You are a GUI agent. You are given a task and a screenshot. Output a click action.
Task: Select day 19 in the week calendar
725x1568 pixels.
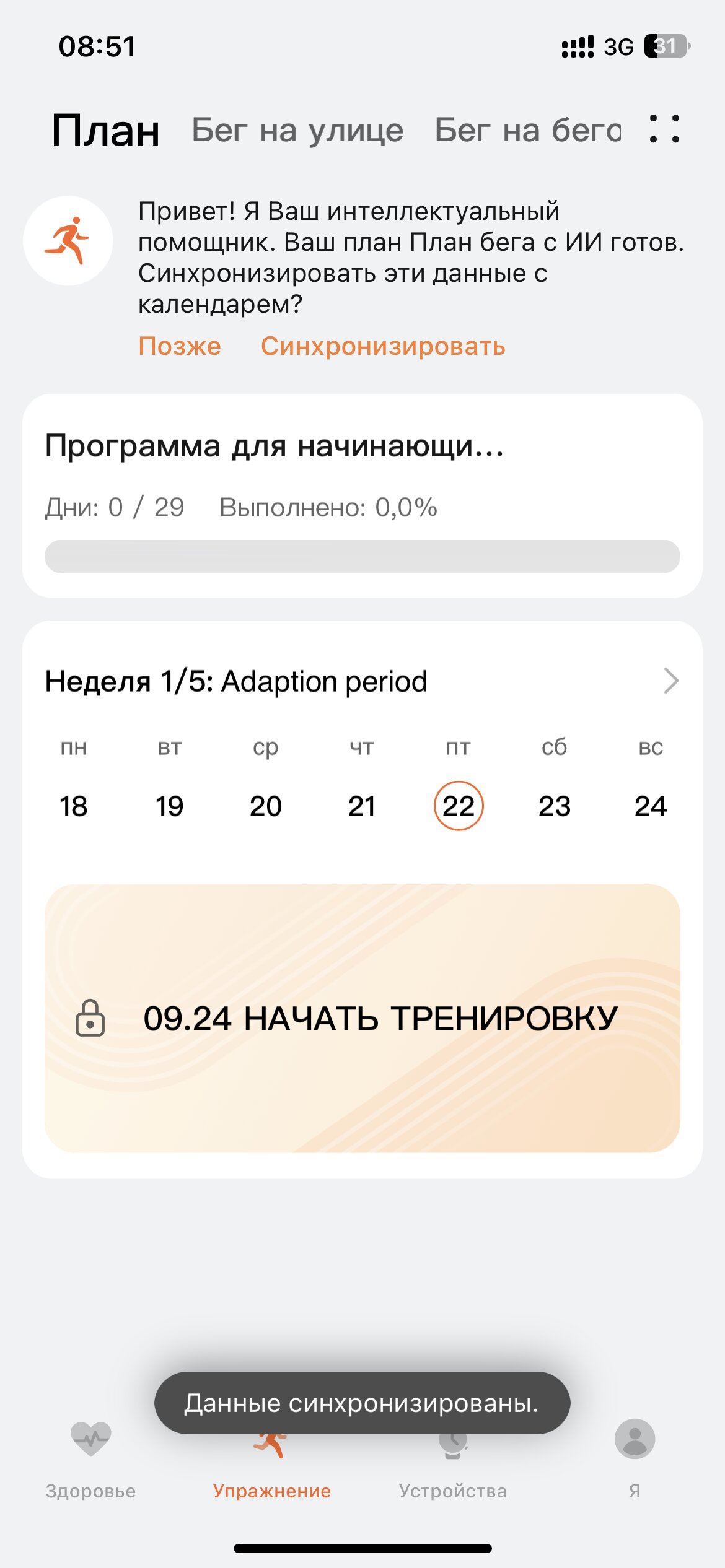pyautogui.click(x=169, y=806)
